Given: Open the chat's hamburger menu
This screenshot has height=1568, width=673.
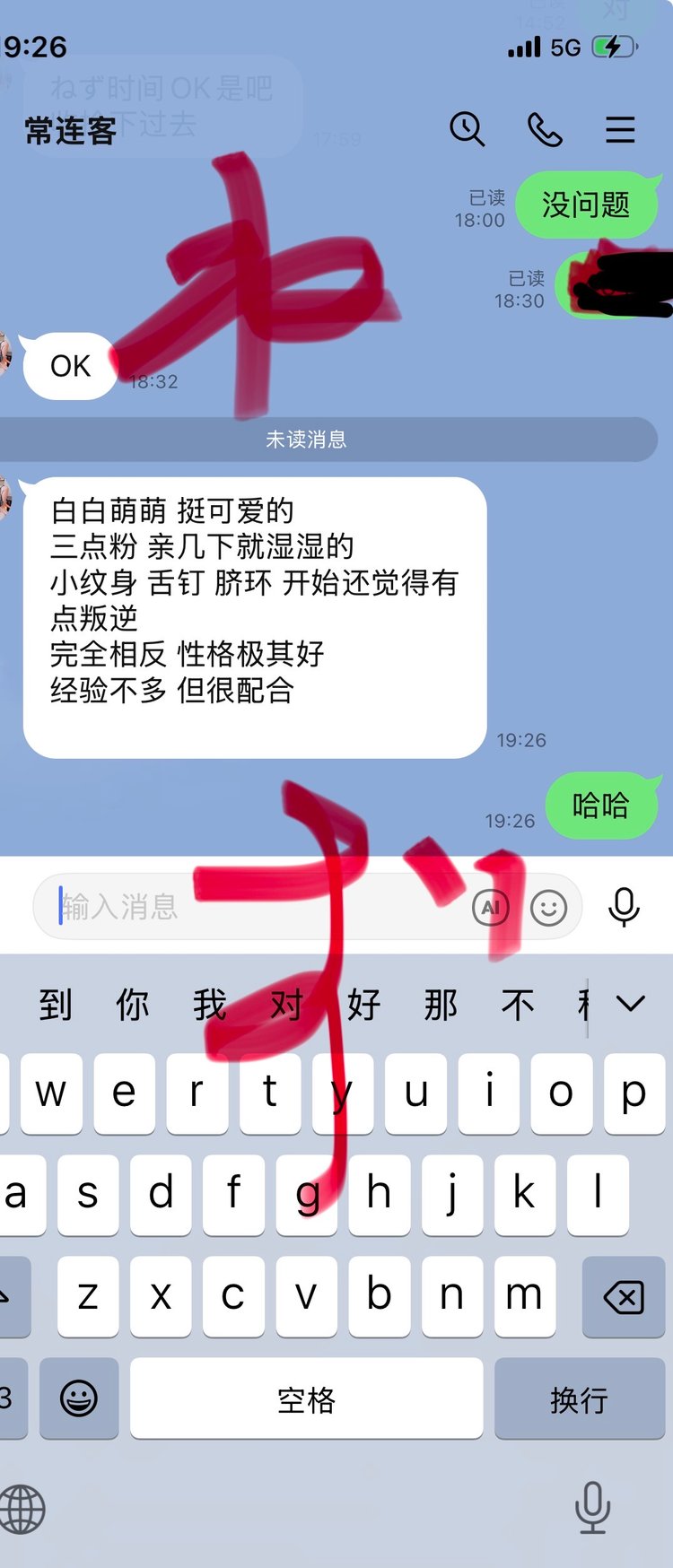Looking at the screenshot, I should pos(620,130).
